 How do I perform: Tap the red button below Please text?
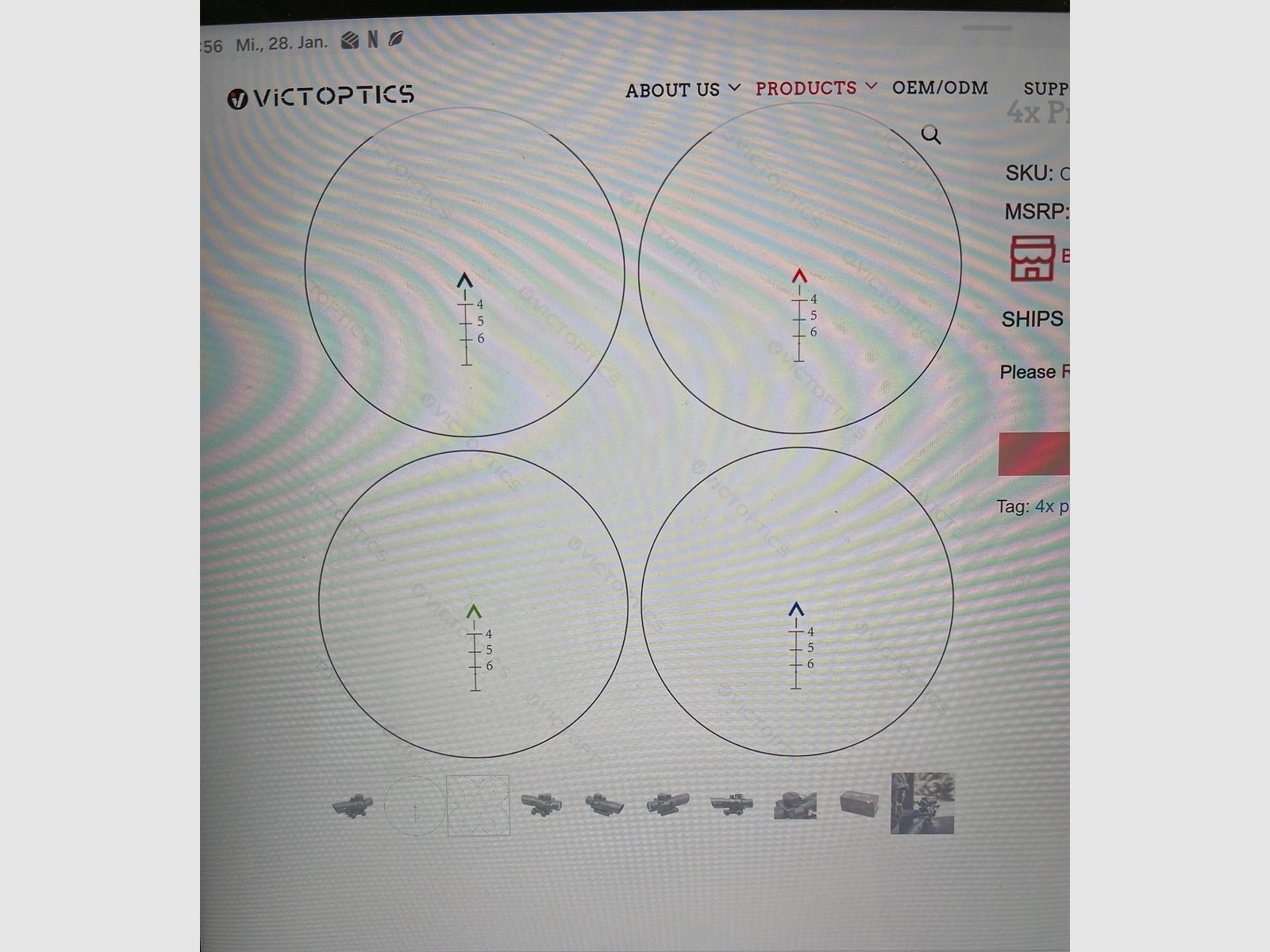(x=1033, y=454)
